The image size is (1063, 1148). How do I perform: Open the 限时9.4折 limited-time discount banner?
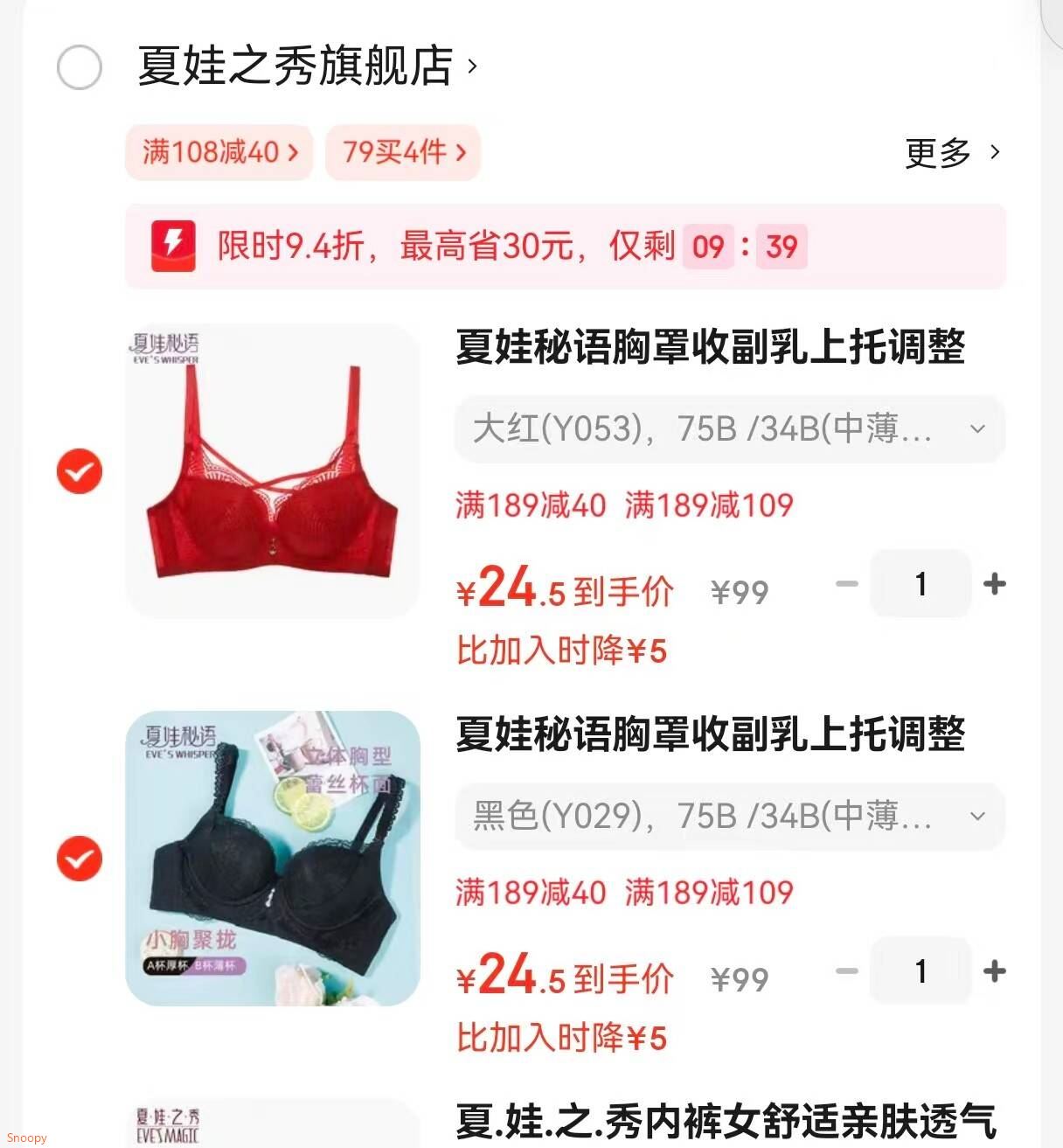coord(565,247)
